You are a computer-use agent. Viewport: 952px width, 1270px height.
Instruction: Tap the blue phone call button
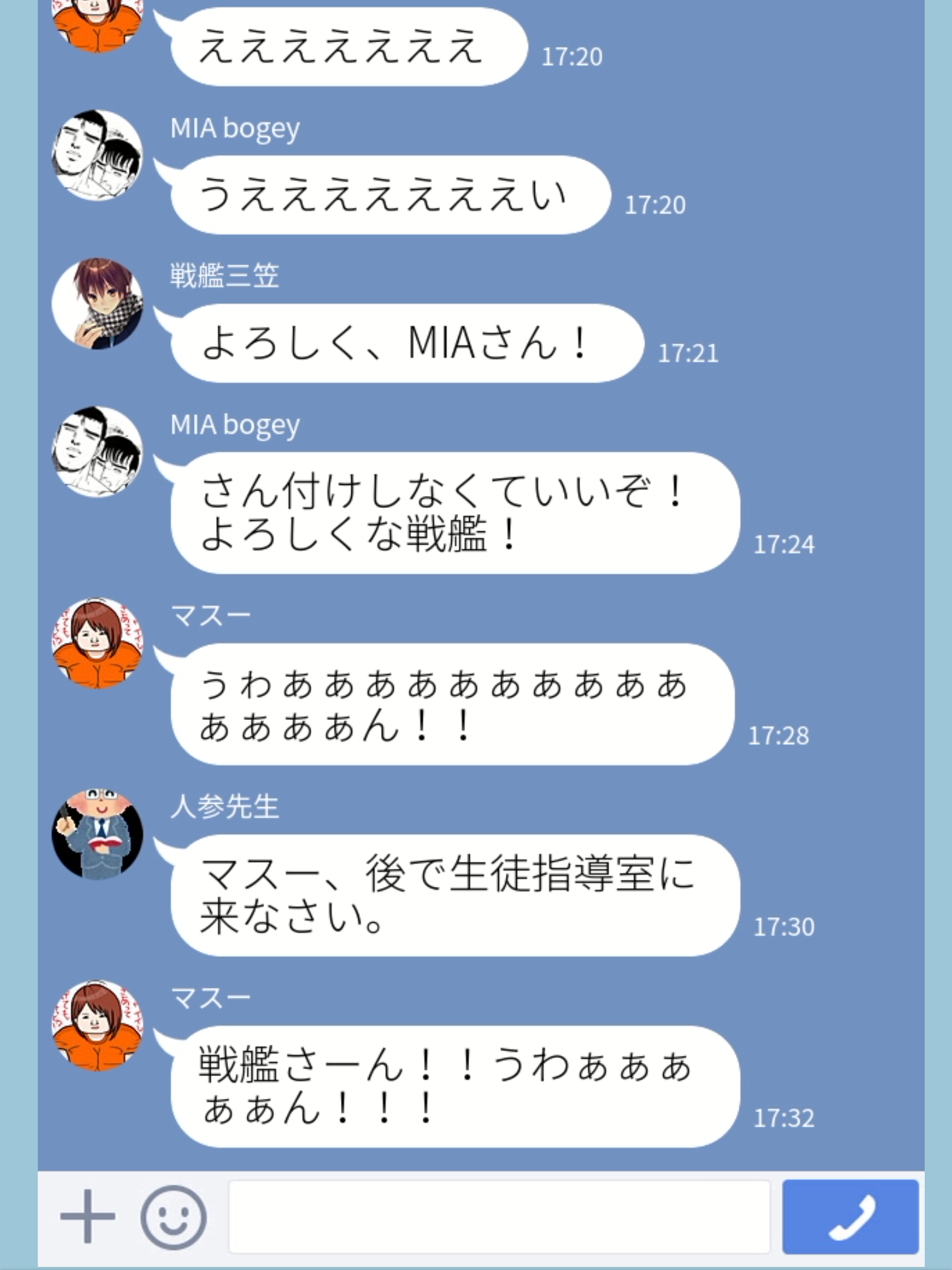click(x=850, y=1217)
